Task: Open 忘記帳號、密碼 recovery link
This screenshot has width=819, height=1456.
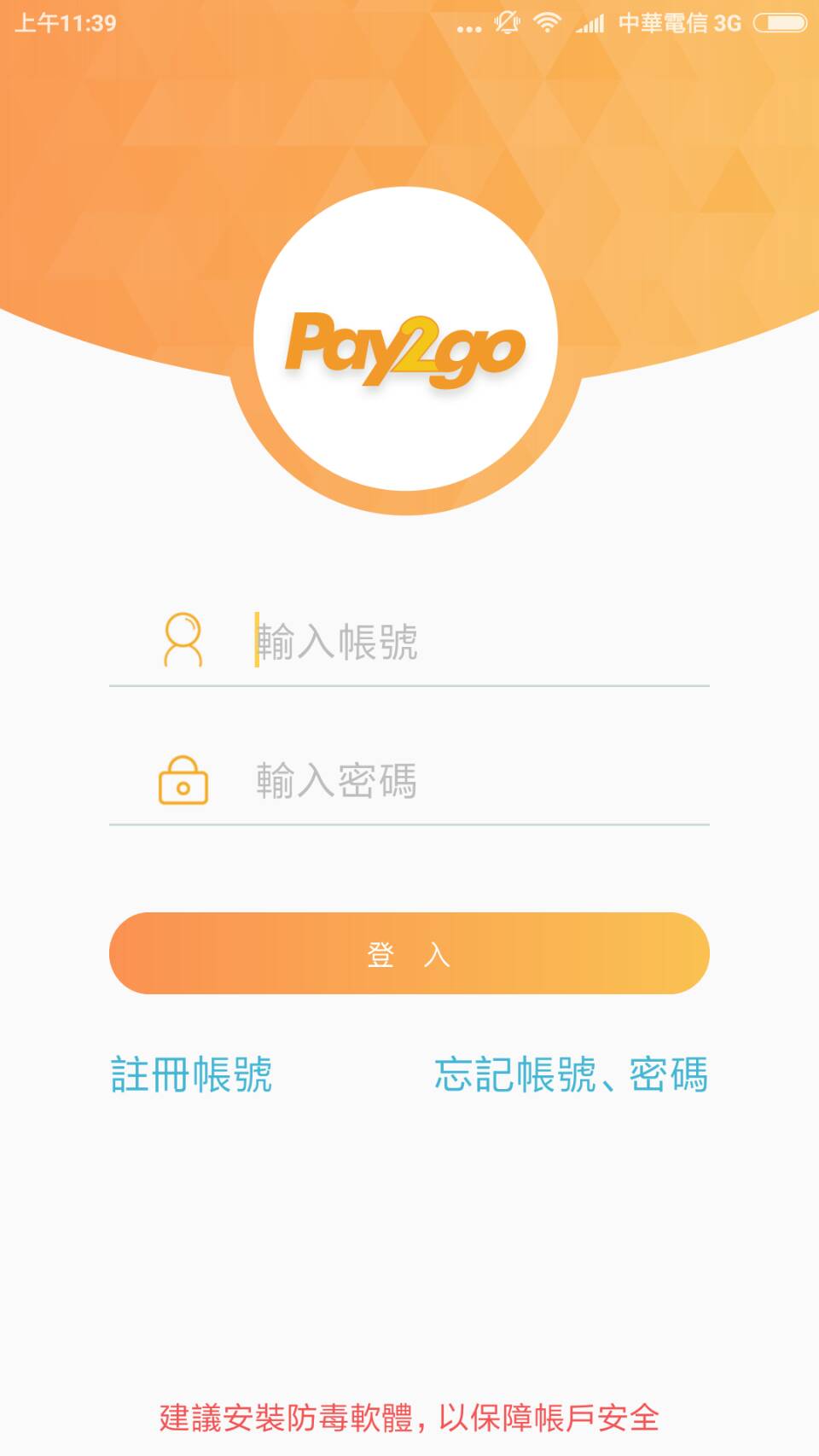Action: (x=572, y=1075)
